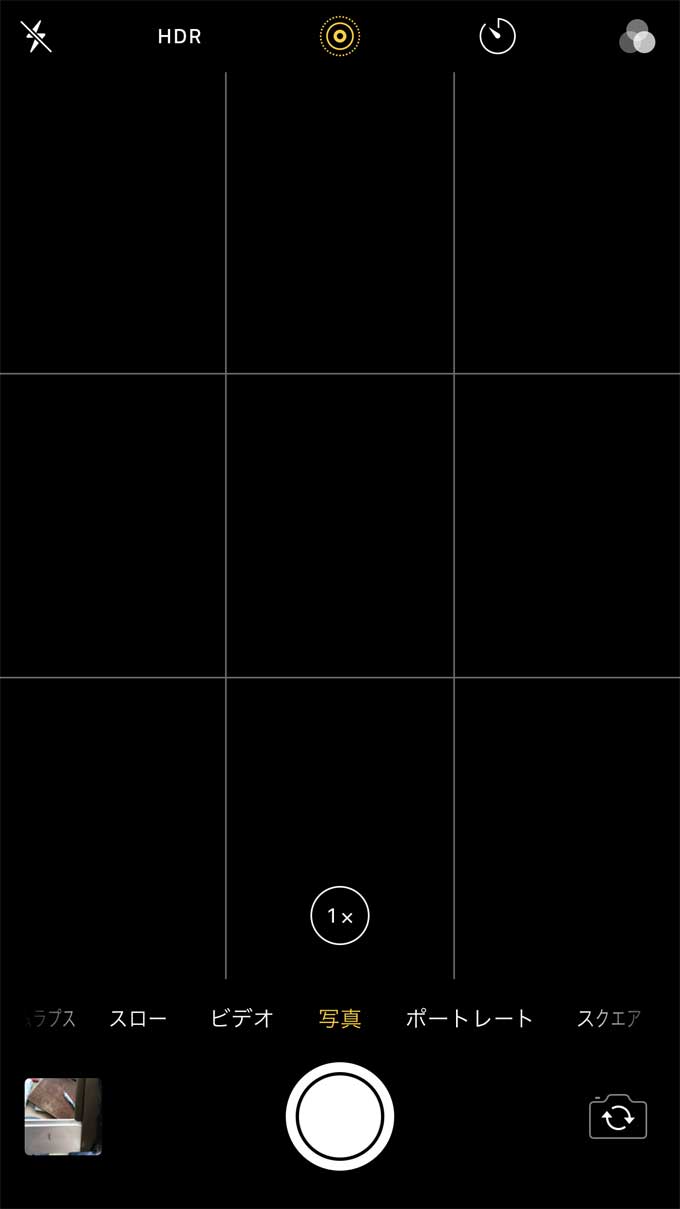Flip to the front camera
Viewport: 680px width, 1209px height.
[618, 1116]
